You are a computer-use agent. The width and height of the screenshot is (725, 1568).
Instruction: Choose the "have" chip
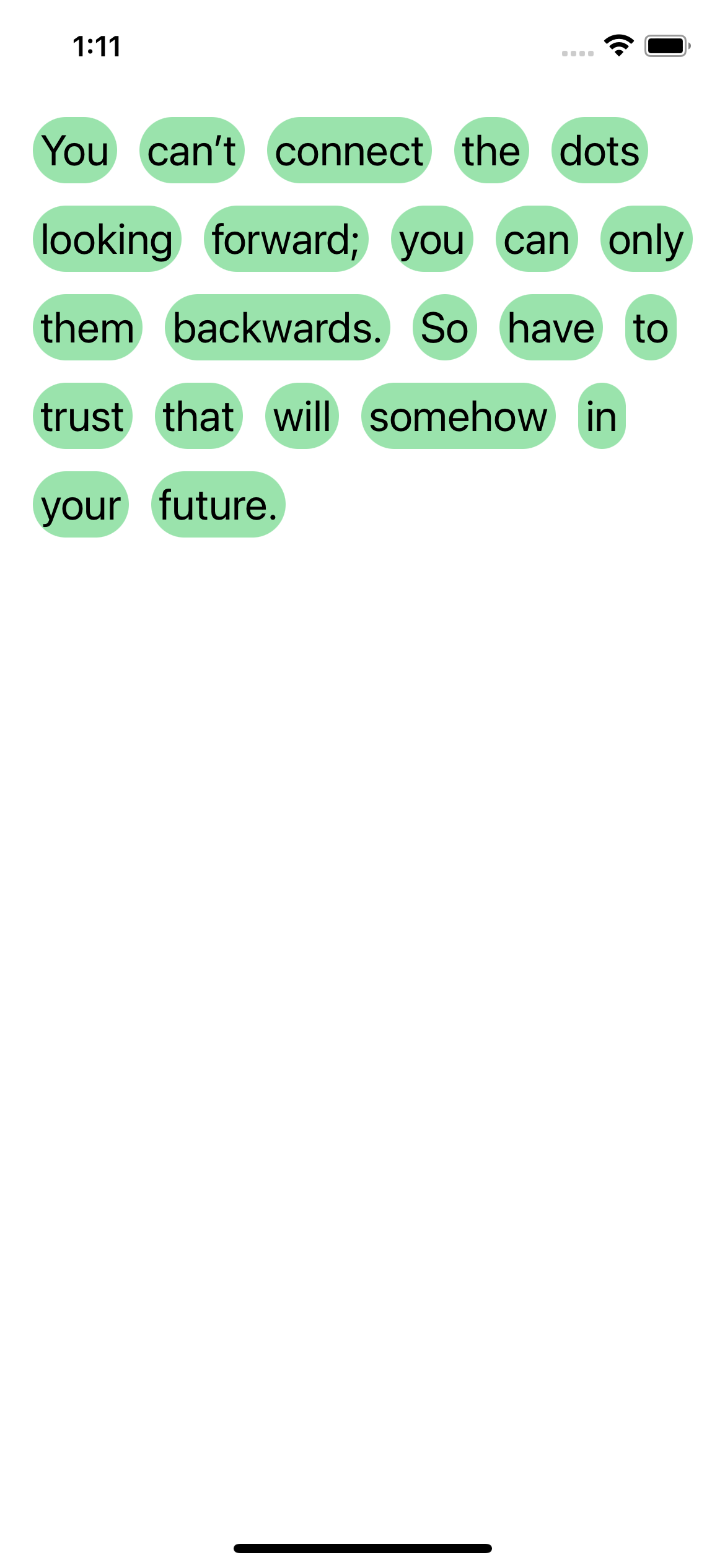(x=551, y=328)
